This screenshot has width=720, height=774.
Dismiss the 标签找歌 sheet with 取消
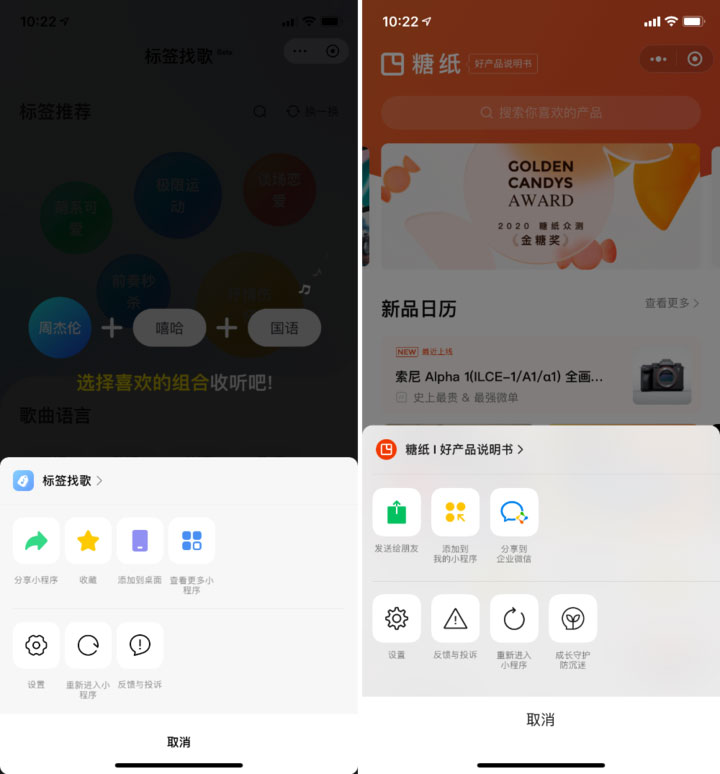point(179,742)
